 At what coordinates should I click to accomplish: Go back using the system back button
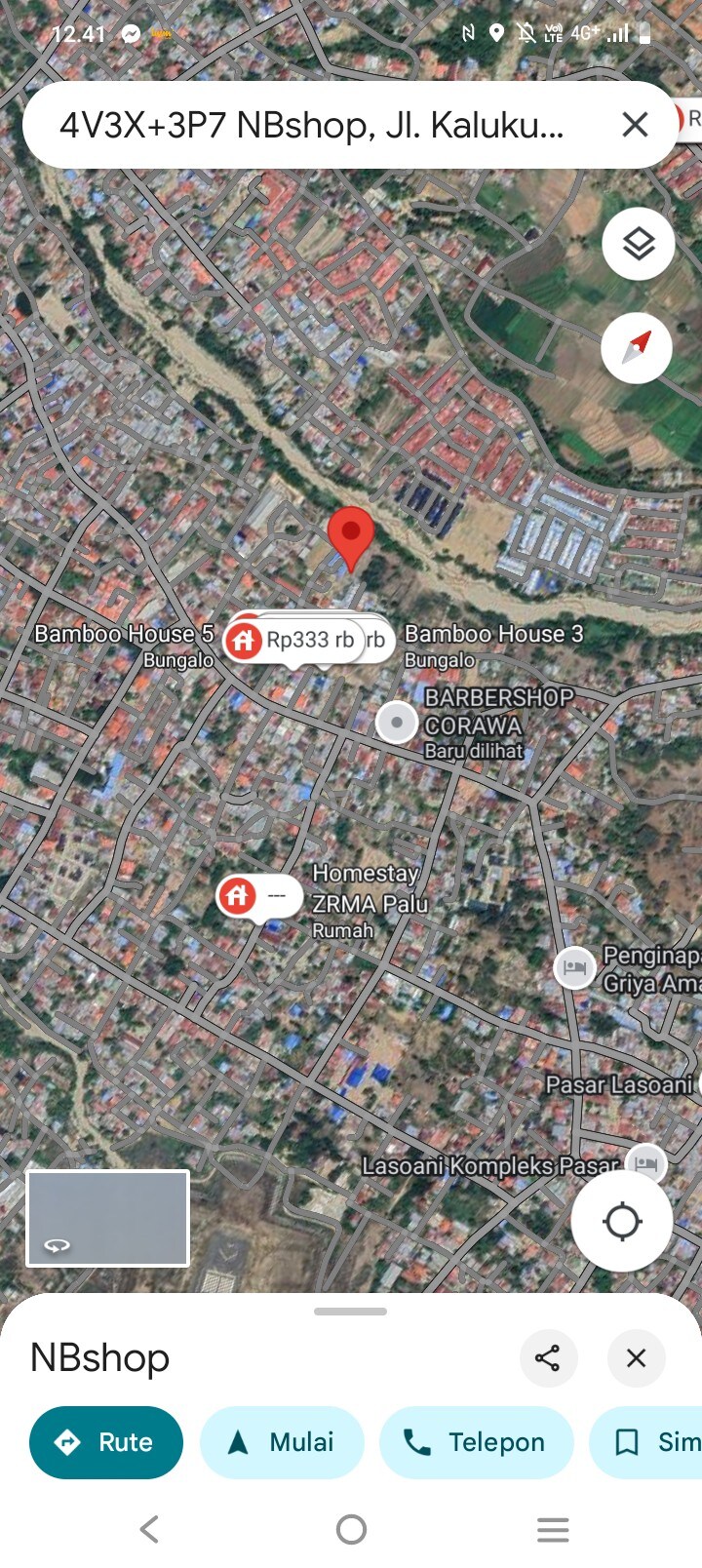[x=149, y=1529]
